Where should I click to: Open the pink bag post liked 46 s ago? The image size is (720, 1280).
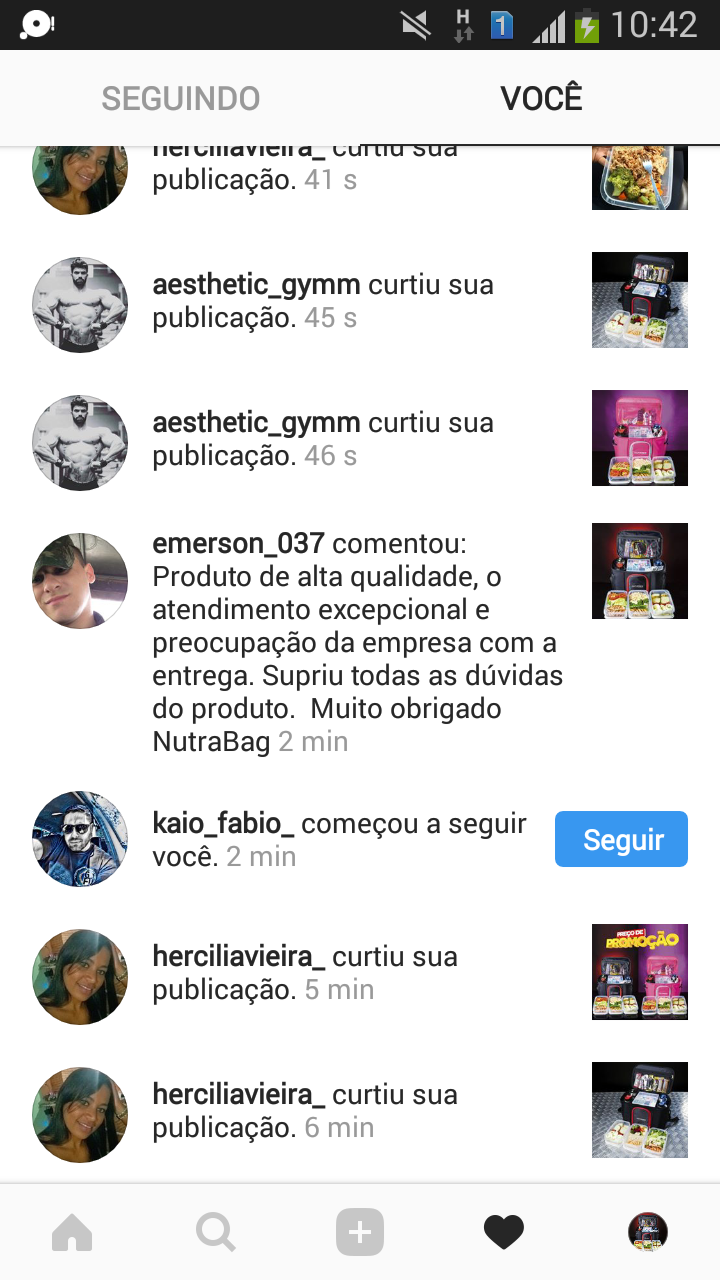pyautogui.click(x=639, y=438)
